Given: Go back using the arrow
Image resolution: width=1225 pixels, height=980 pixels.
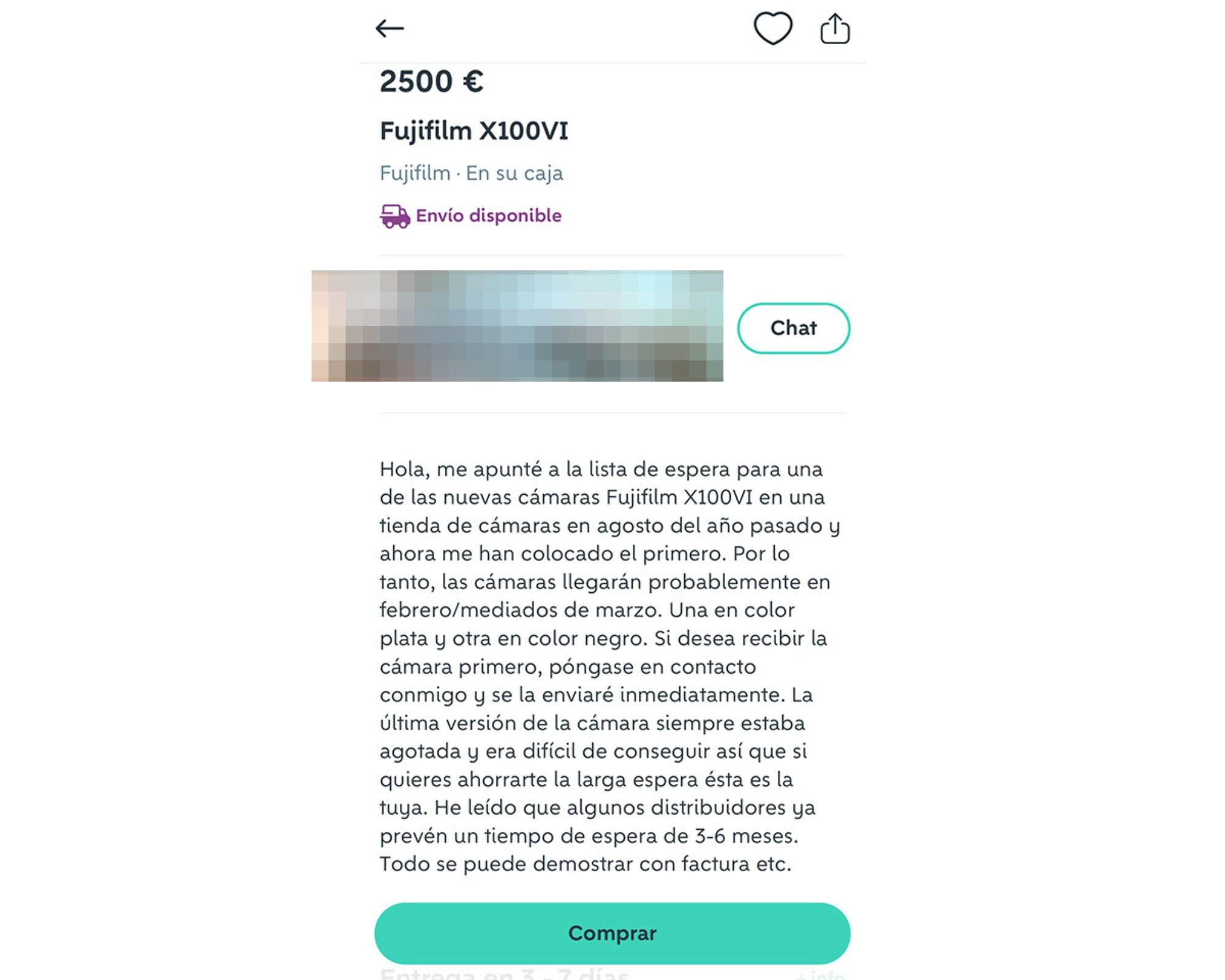Looking at the screenshot, I should click(x=390, y=28).
